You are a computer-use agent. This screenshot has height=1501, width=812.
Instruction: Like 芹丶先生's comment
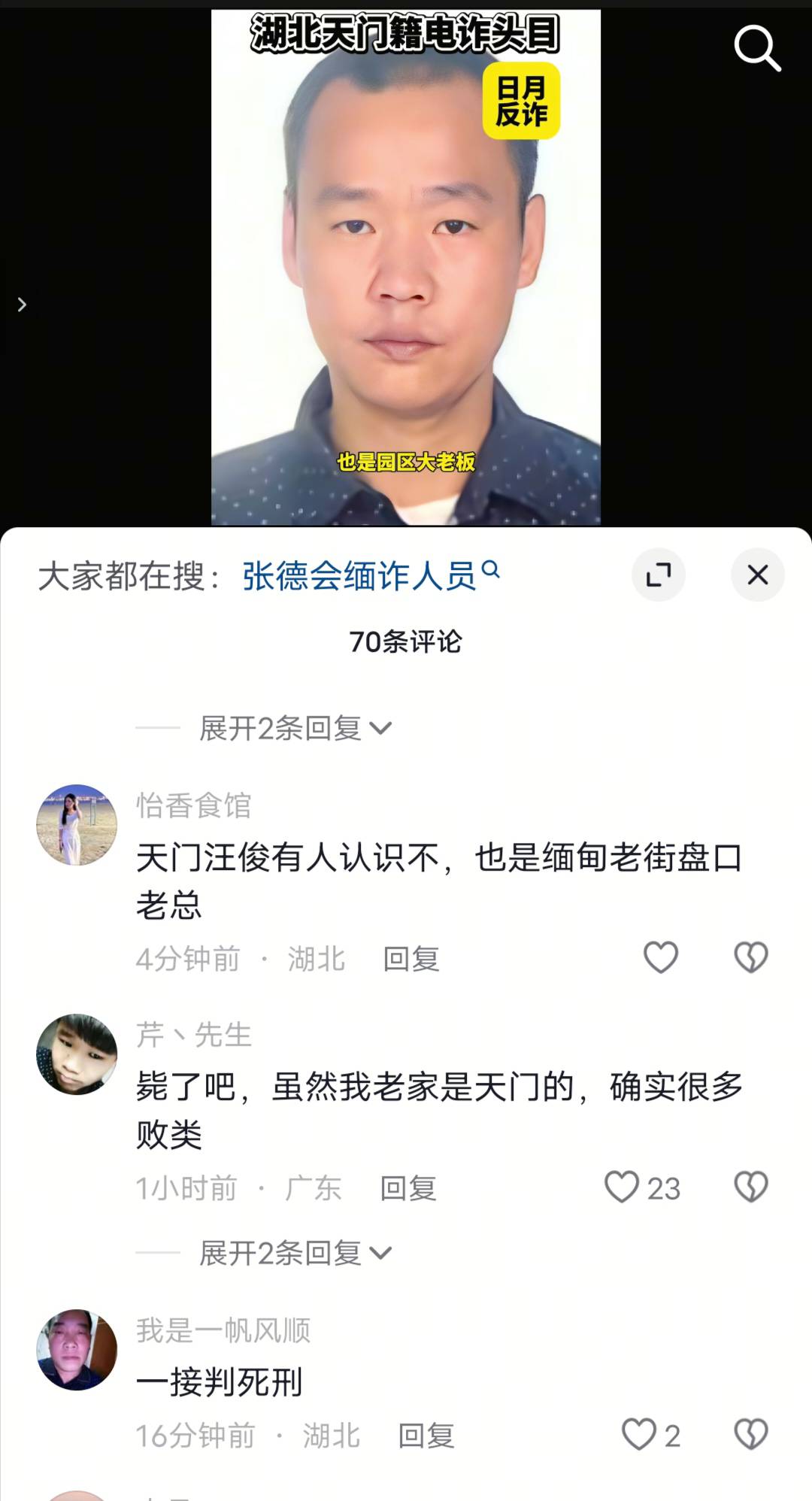[623, 1187]
